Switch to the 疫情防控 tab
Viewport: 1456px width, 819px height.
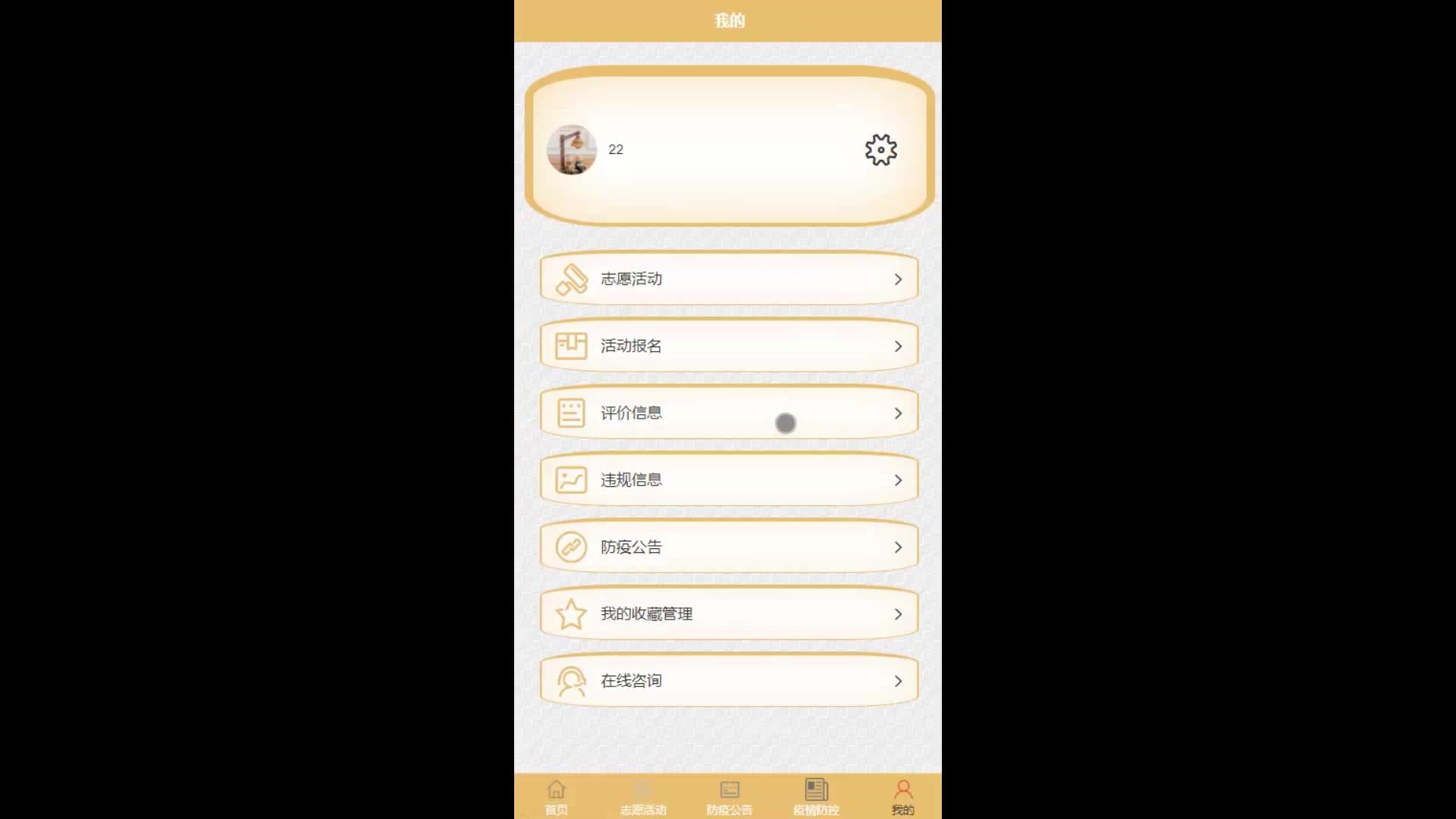click(x=816, y=797)
